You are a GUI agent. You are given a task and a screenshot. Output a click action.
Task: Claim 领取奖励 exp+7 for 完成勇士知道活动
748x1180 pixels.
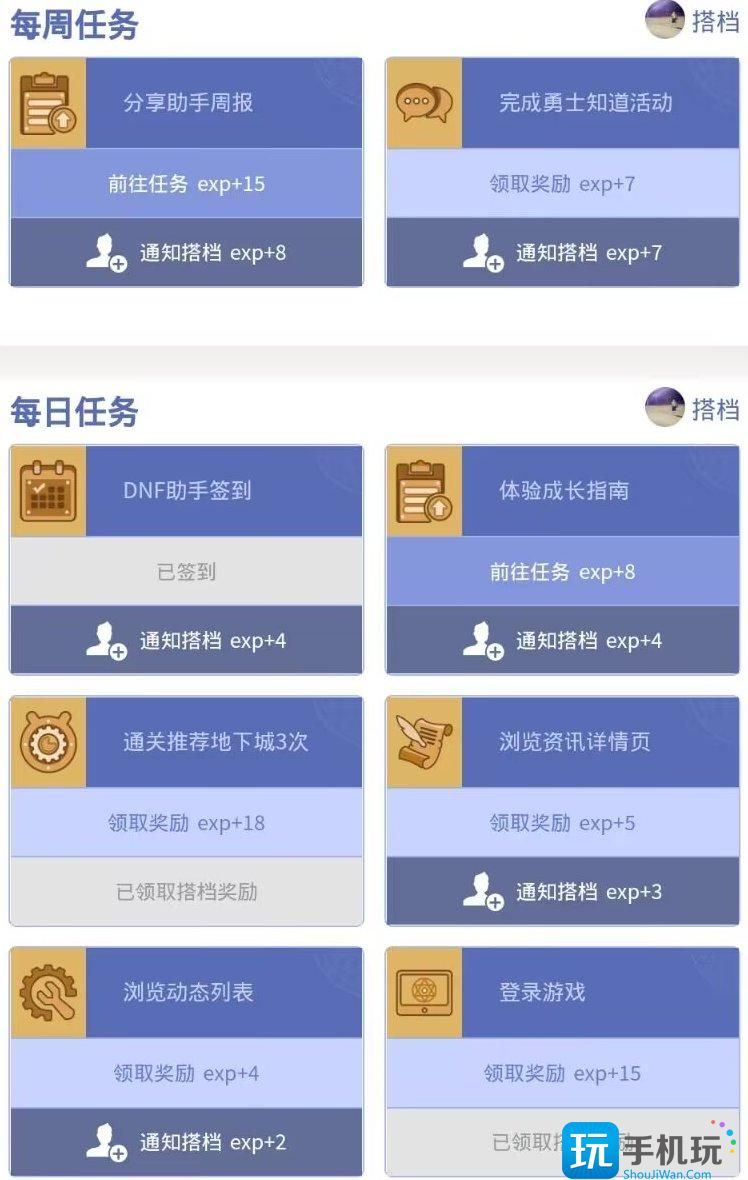tap(561, 183)
